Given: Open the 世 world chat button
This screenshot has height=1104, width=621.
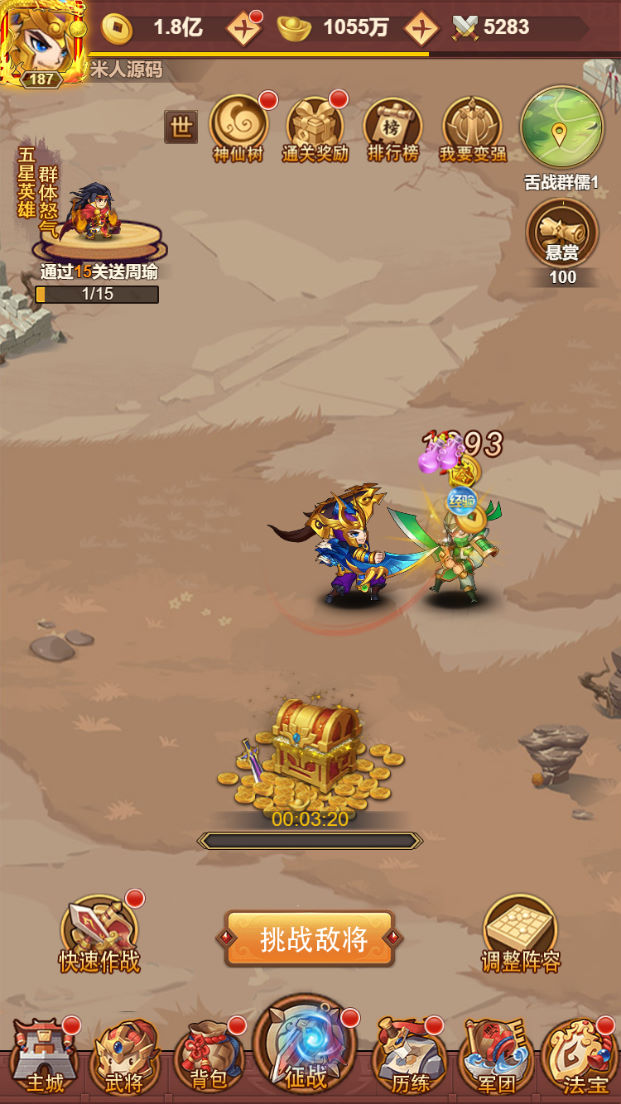Looking at the screenshot, I should tap(181, 127).
